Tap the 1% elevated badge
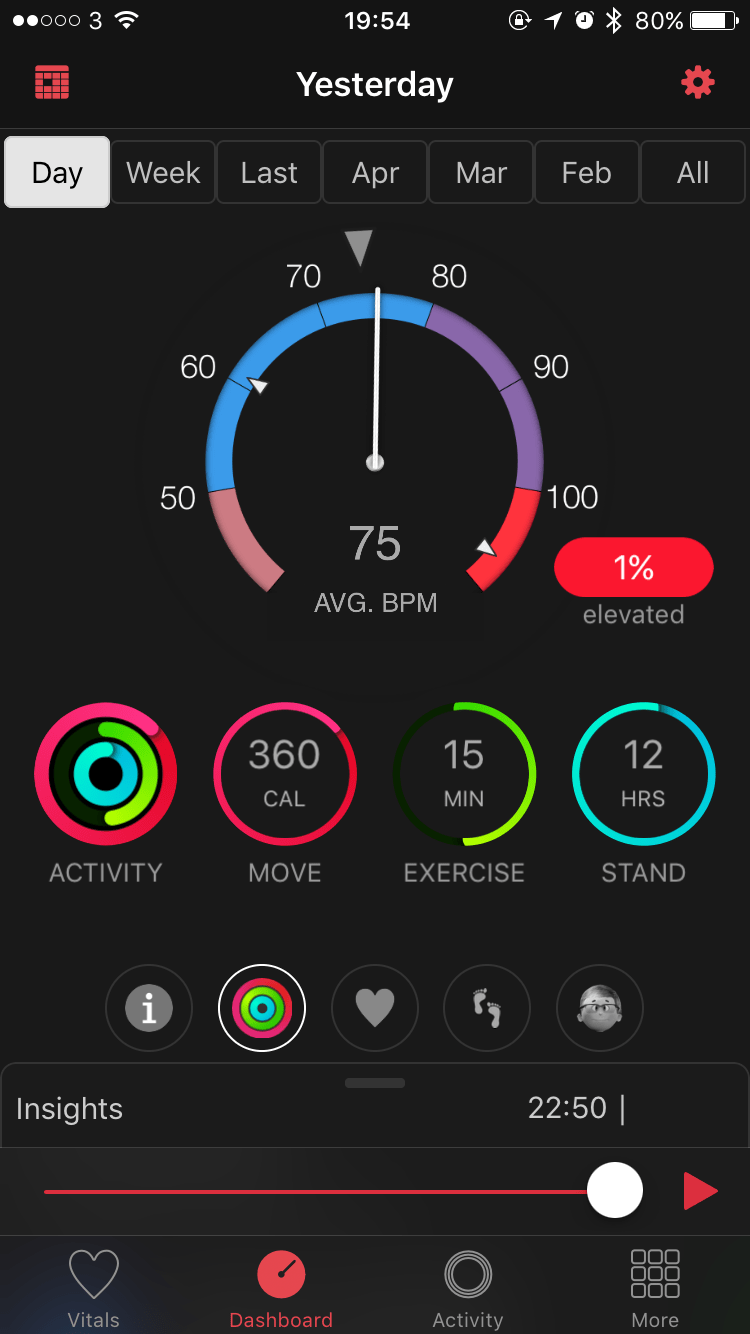 click(x=633, y=568)
